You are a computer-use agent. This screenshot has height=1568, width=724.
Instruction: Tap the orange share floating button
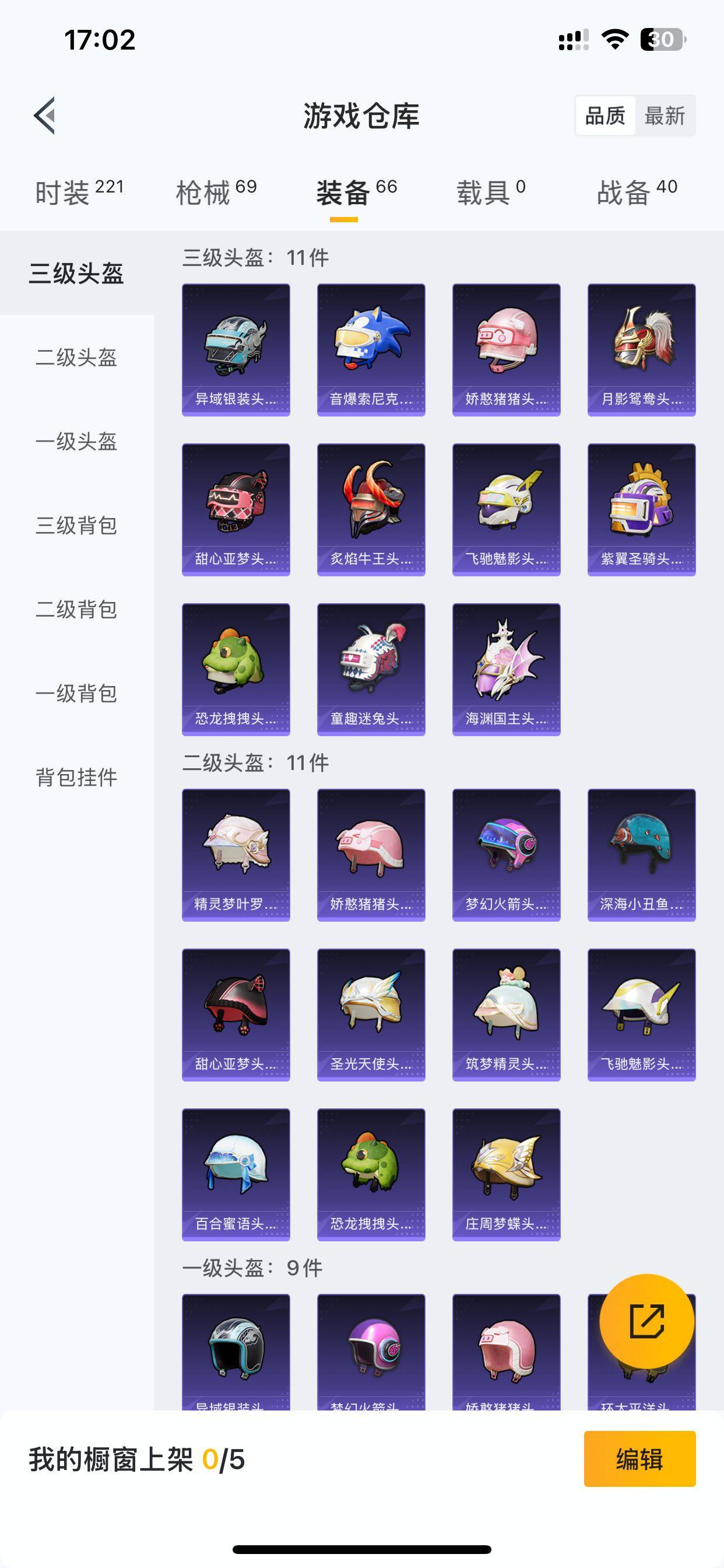point(646,1321)
